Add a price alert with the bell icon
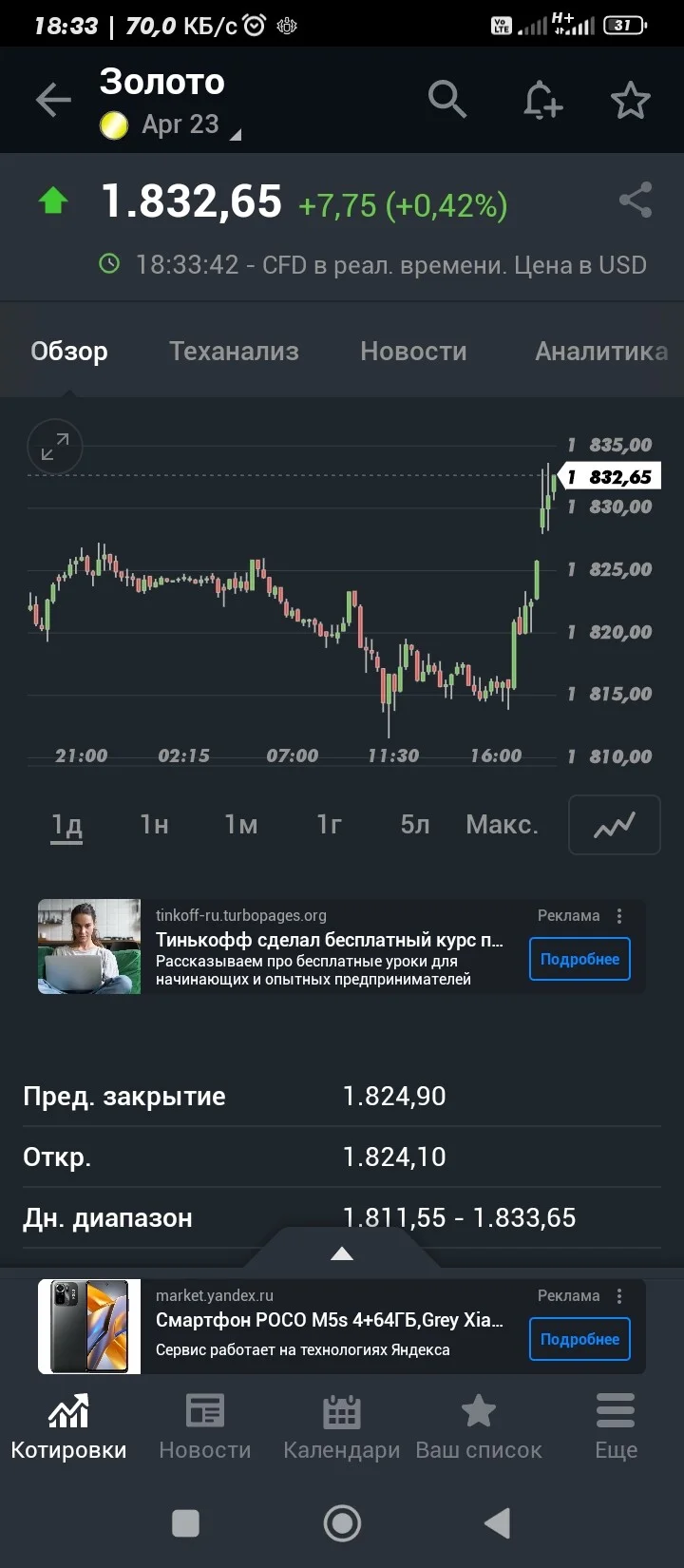Image resolution: width=684 pixels, height=1568 pixels. [541, 100]
